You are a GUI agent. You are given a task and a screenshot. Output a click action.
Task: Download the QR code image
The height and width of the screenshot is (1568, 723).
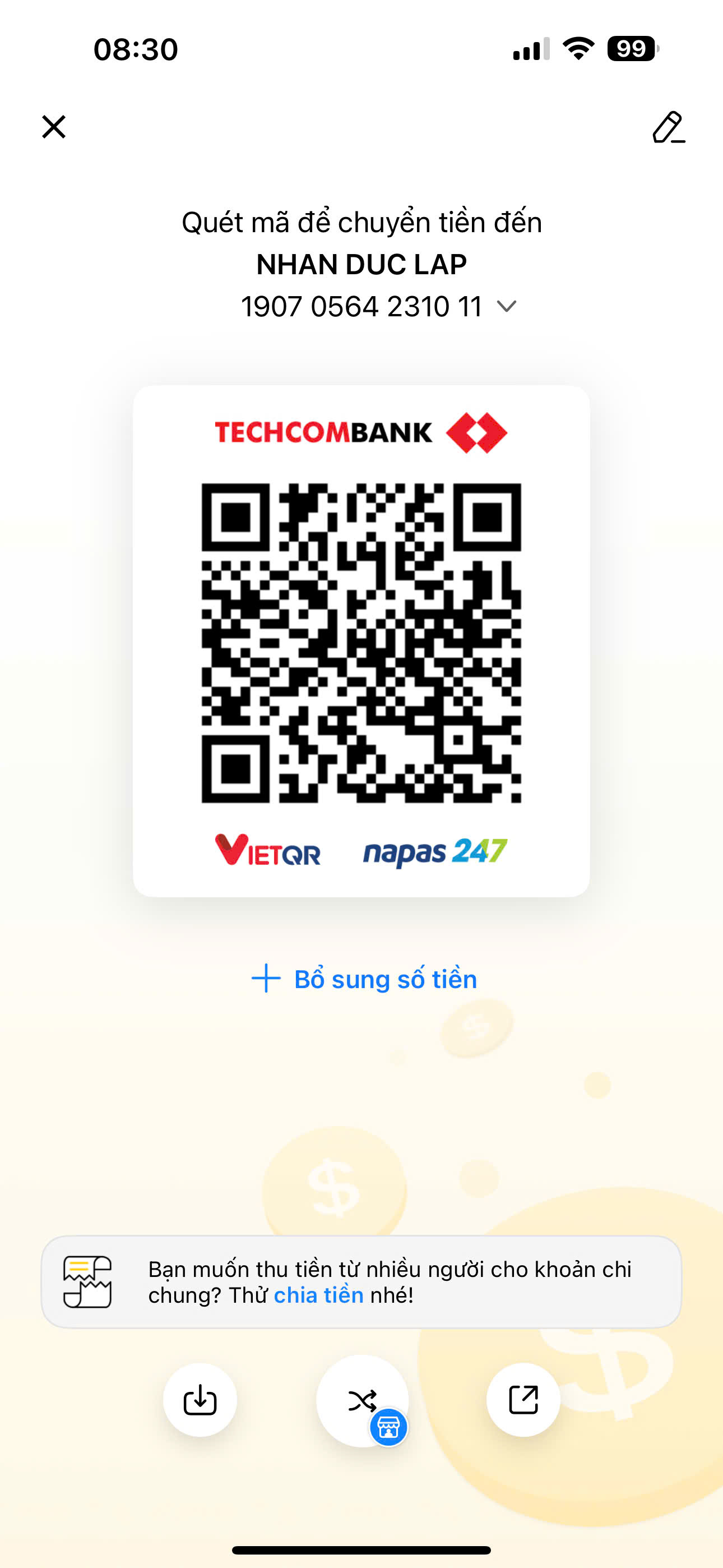tap(200, 1400)
